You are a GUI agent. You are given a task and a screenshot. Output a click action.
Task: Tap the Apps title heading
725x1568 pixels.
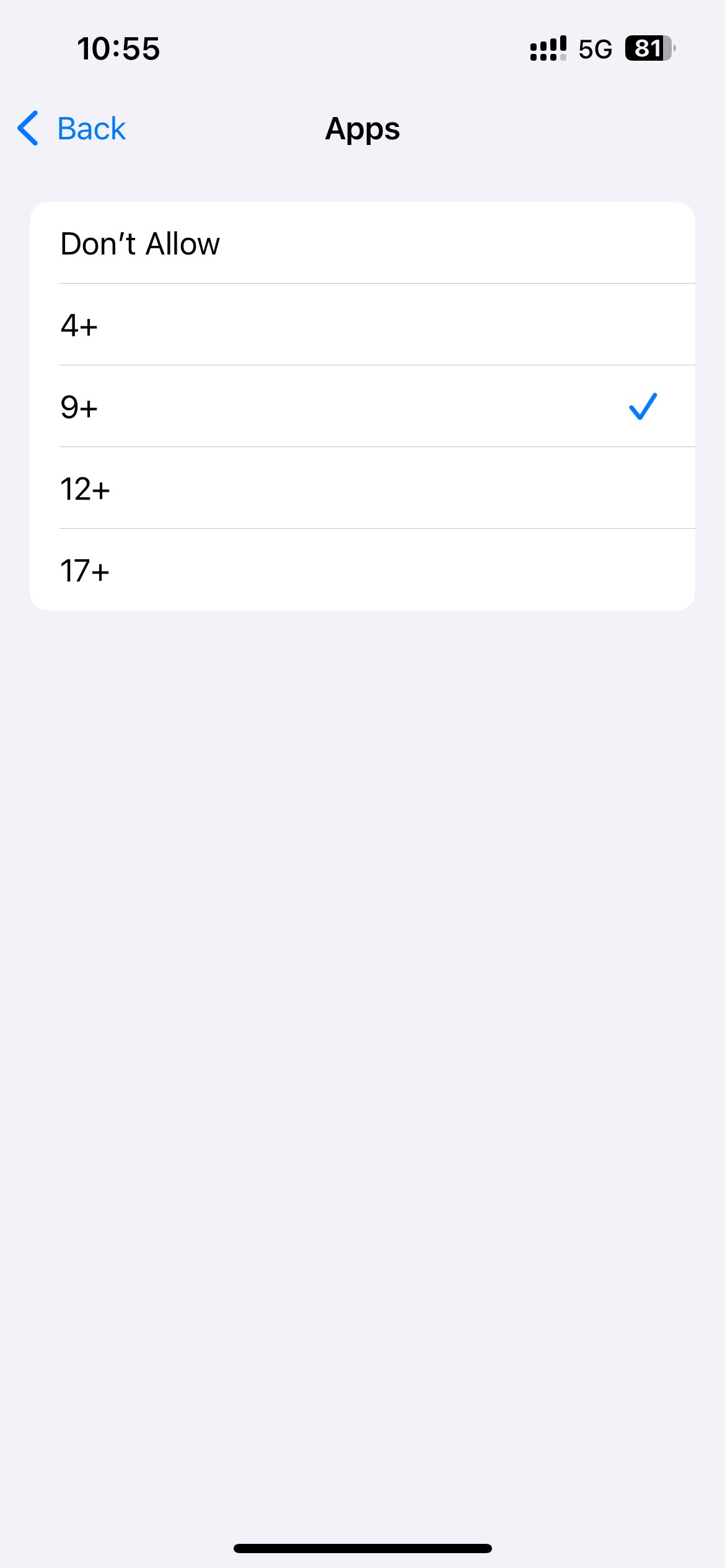pyautogui.click(x=362, y=128)
